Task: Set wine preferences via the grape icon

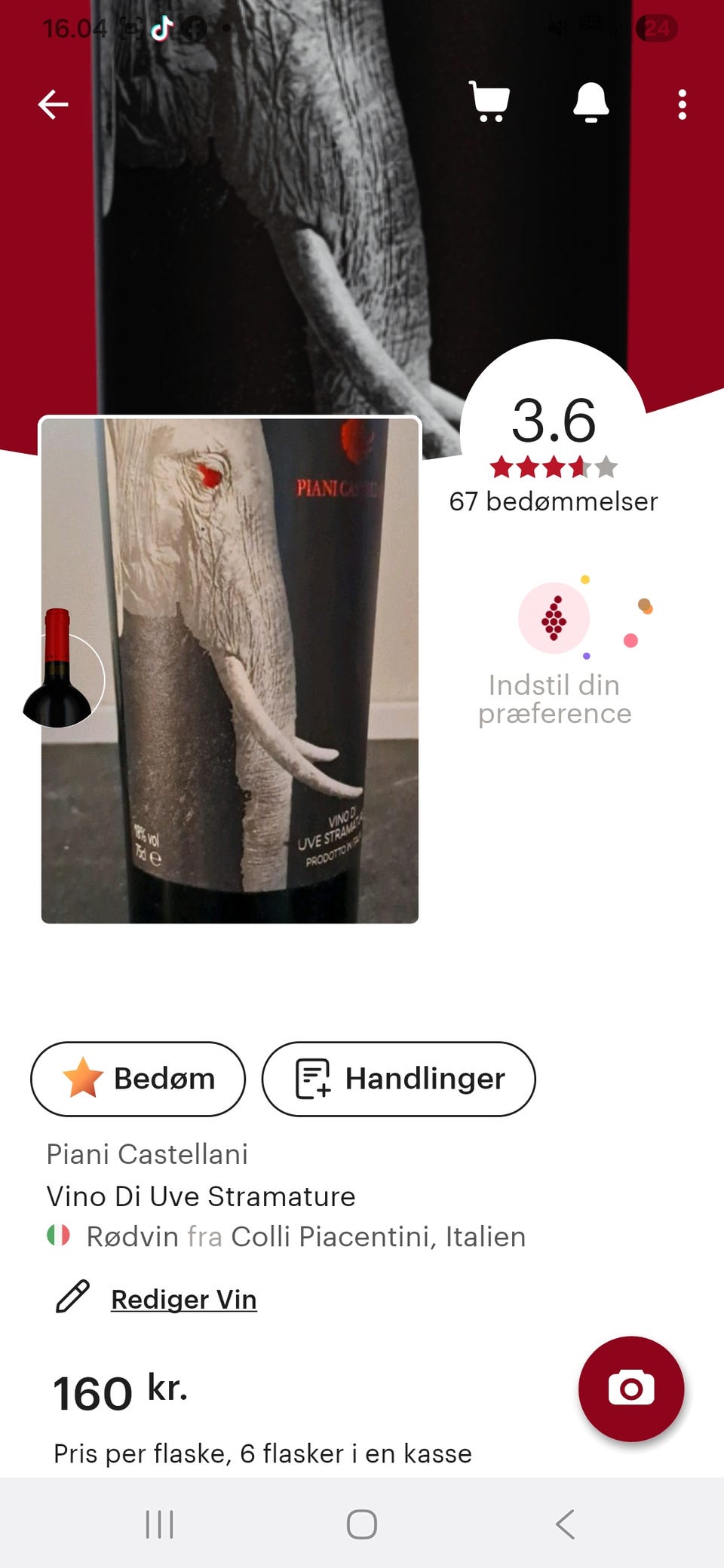Action: pos(555,620)
